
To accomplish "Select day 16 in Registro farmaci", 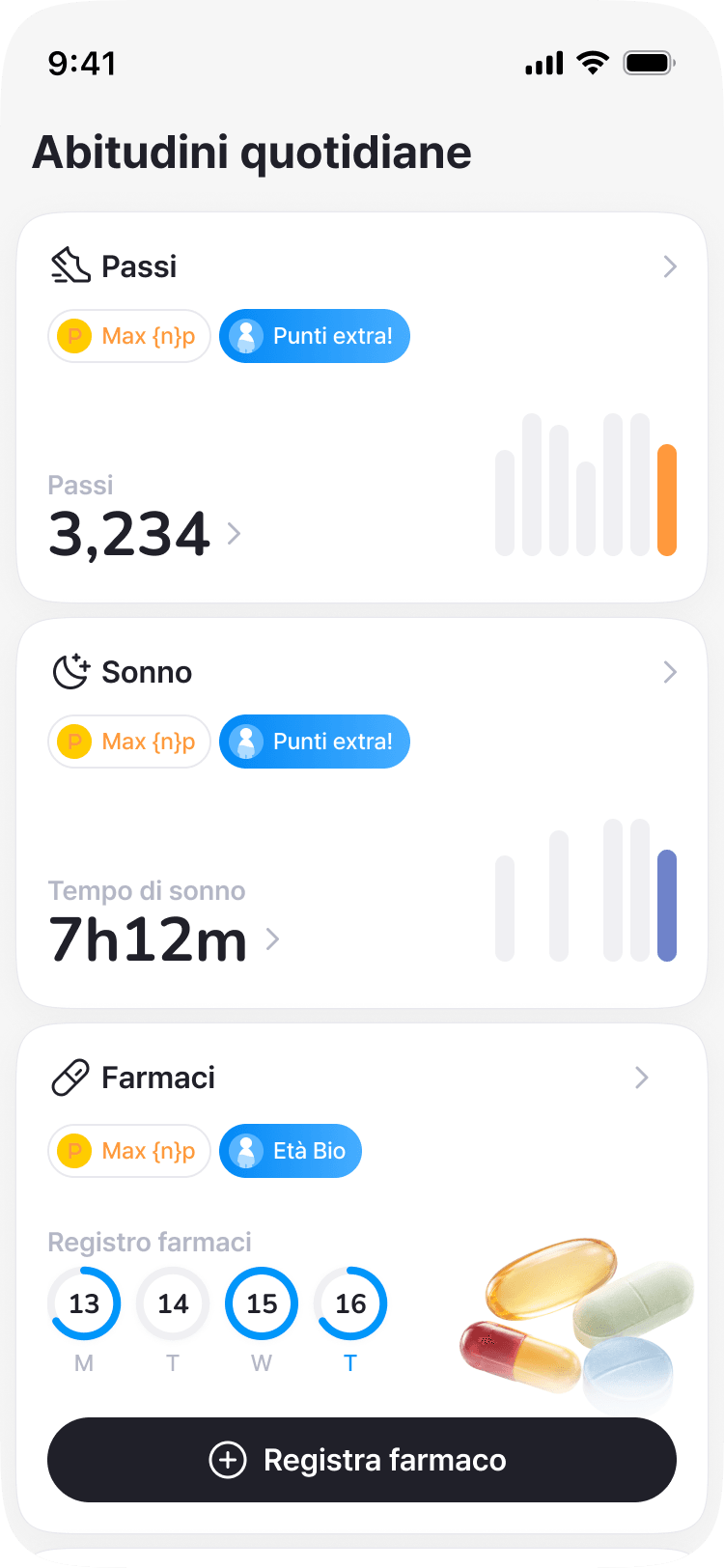I will pyautogui.click(x=350, y=1303).
